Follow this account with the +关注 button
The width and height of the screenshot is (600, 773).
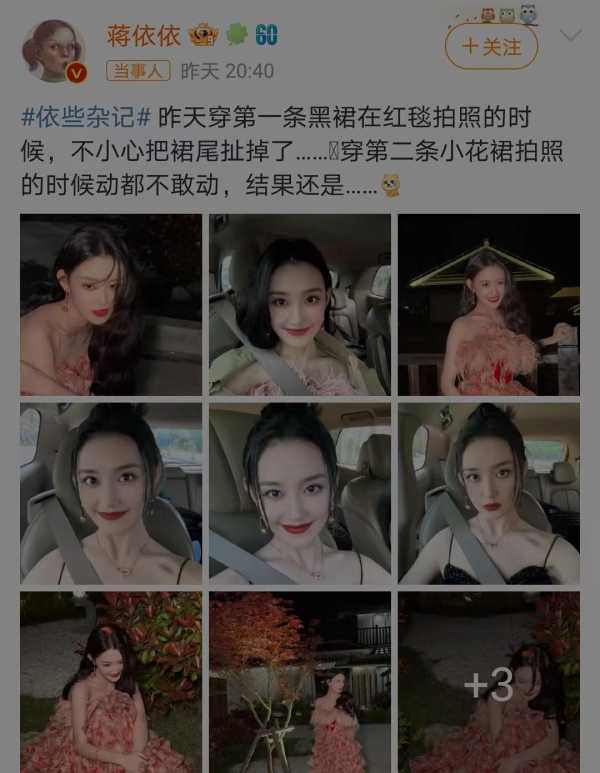point(491,46)
